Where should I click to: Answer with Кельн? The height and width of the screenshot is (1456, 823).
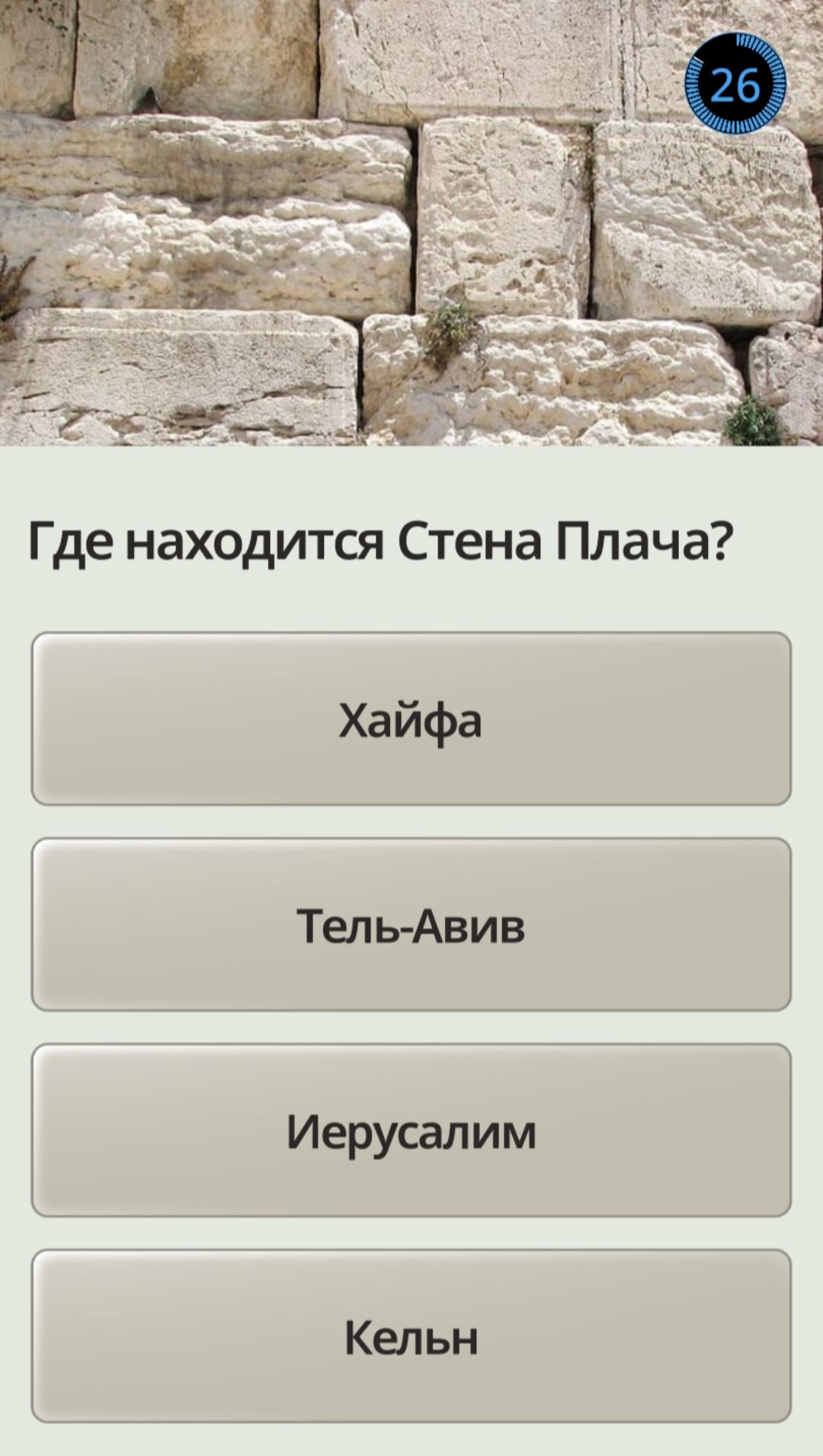click(x=411, y=1336)
